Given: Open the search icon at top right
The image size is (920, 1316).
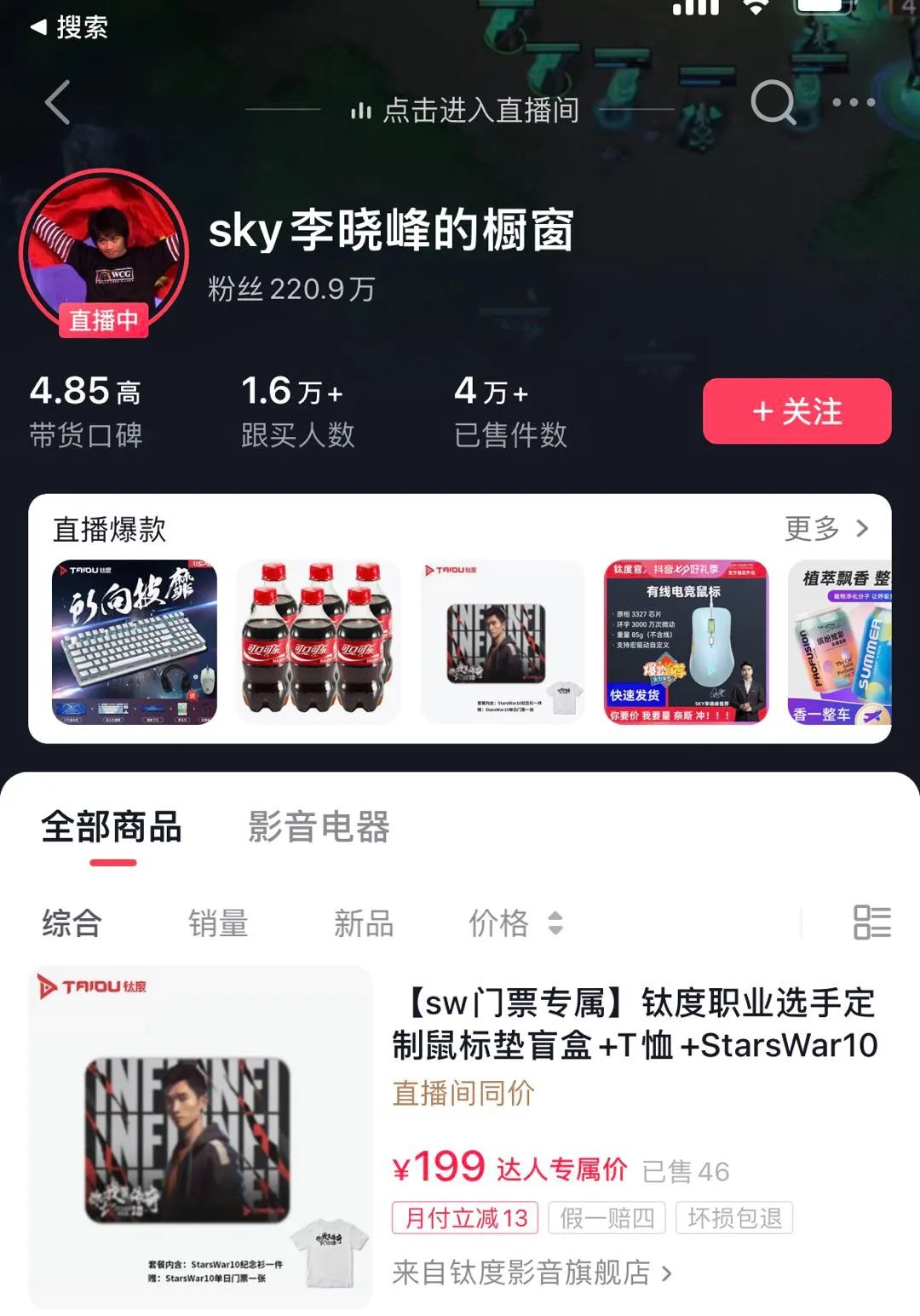Looking at the screenshot, I should coord(773,102).
